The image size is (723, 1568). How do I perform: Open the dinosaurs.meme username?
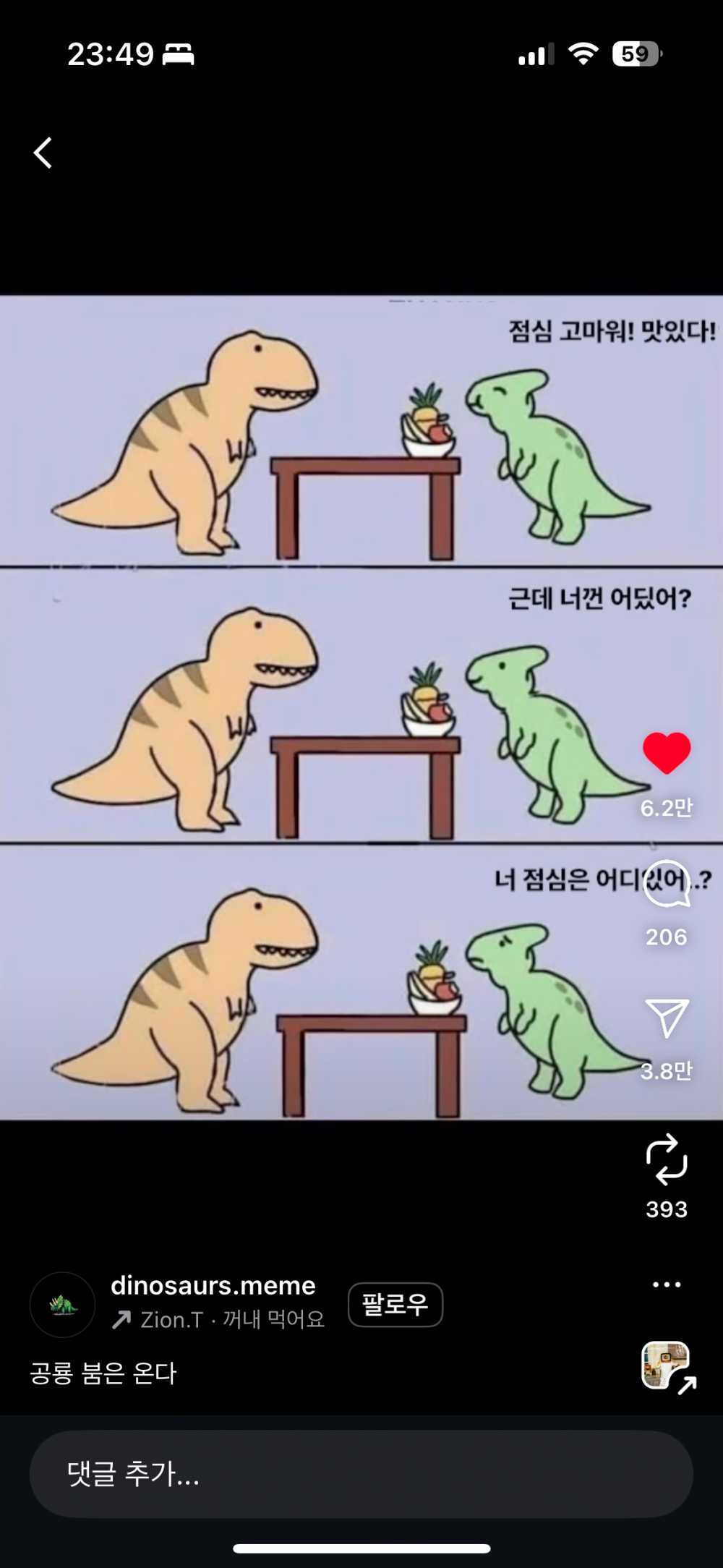213,1285
